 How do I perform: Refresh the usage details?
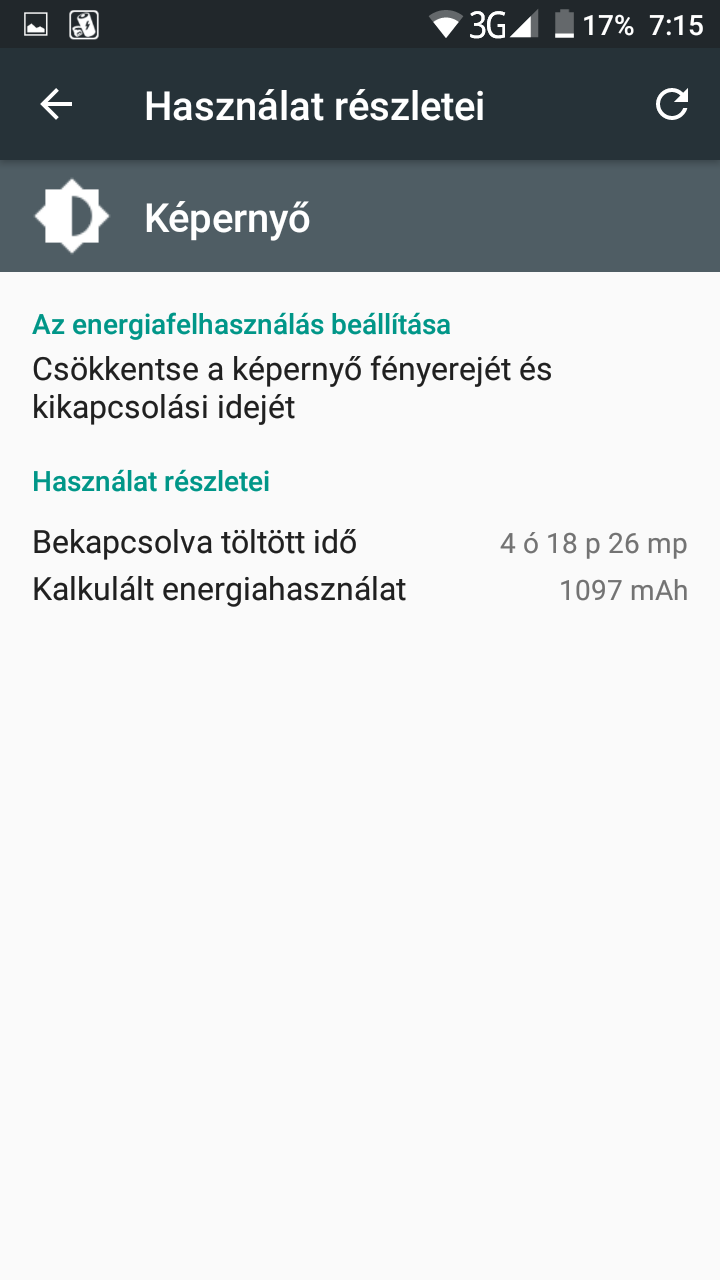[672, 104]
